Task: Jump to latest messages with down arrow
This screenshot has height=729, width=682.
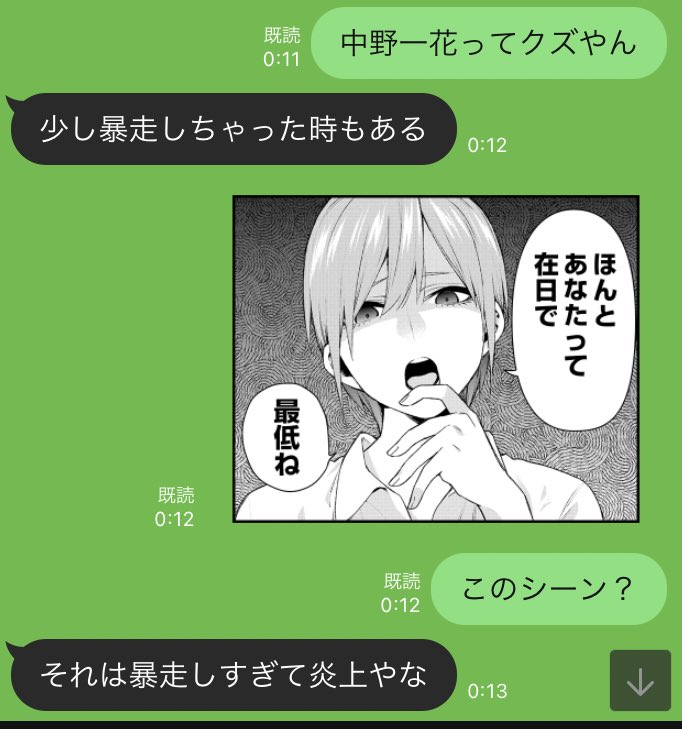Action: click(x=639, y=681)
